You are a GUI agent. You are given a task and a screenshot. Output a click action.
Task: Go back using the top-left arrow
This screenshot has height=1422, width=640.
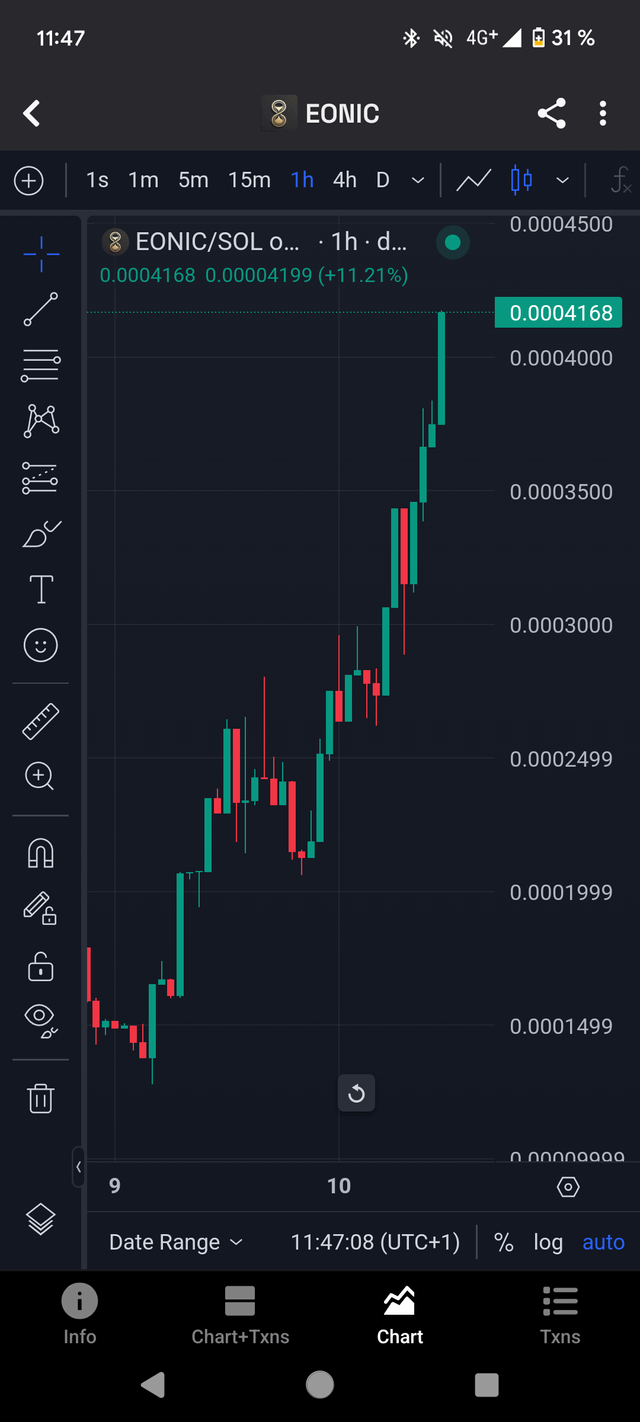[x=32, y=113]
